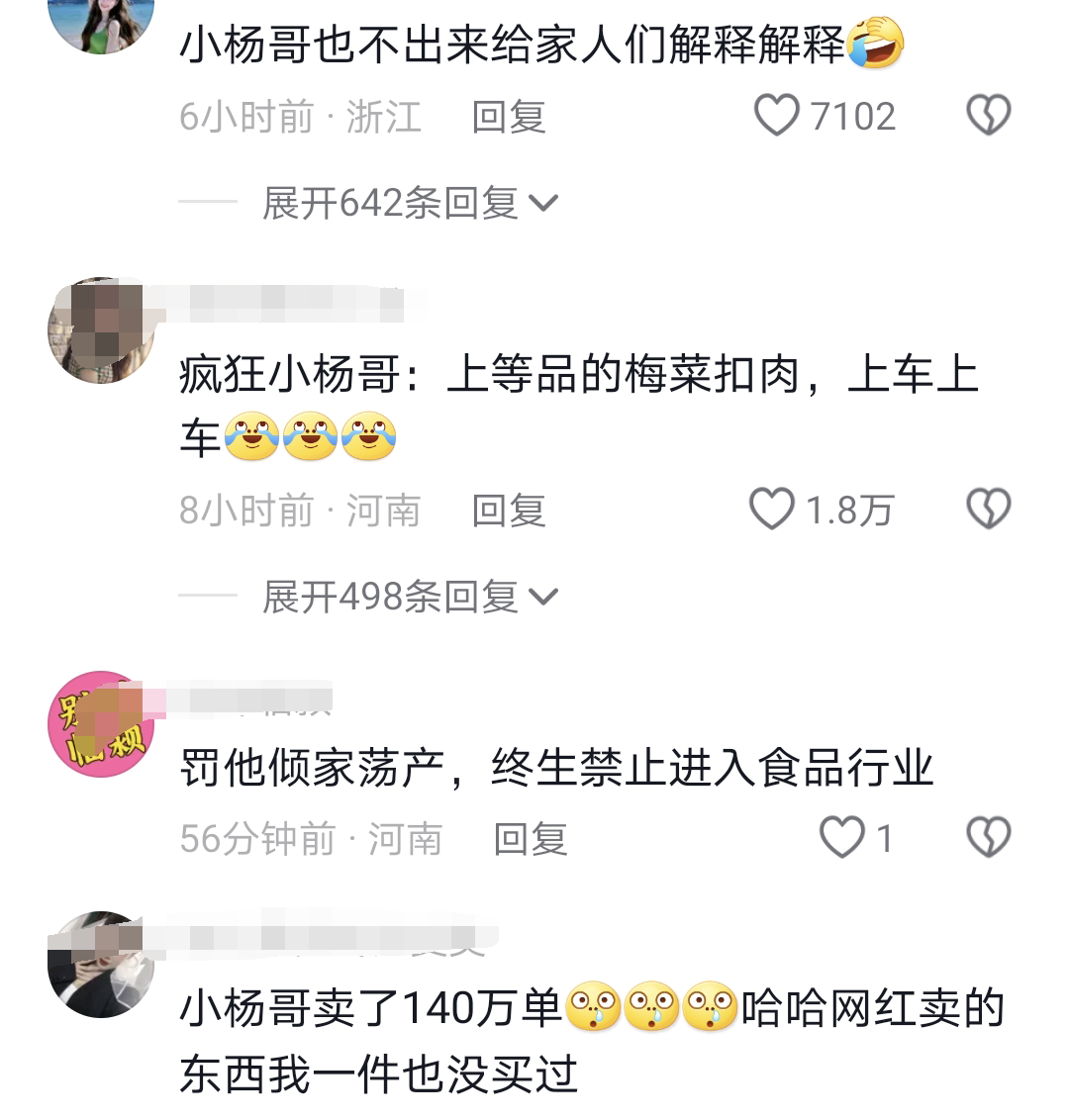
Task: Like the comment with 7102 likes
Action: click(777, 116)
